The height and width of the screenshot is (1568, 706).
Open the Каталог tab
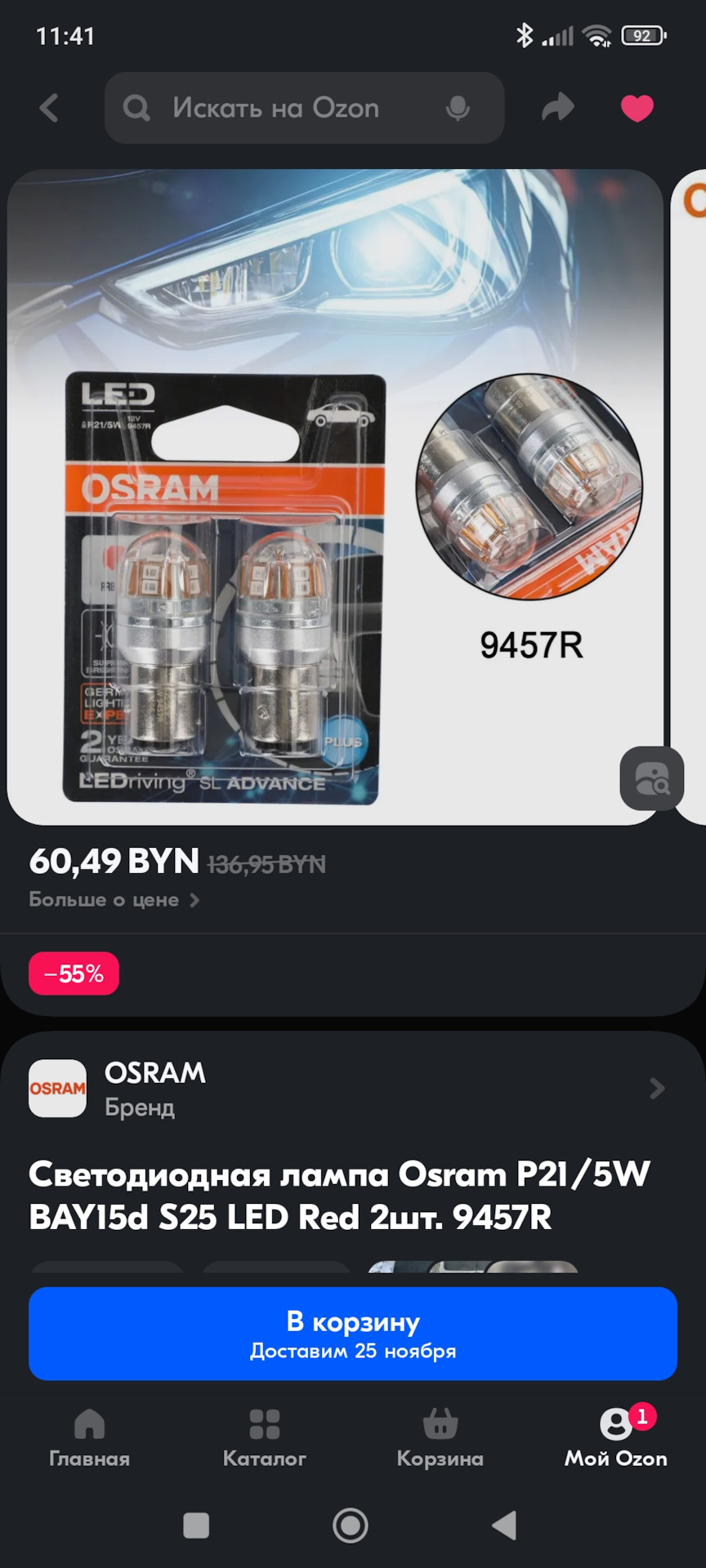[x=264, y=1437]
